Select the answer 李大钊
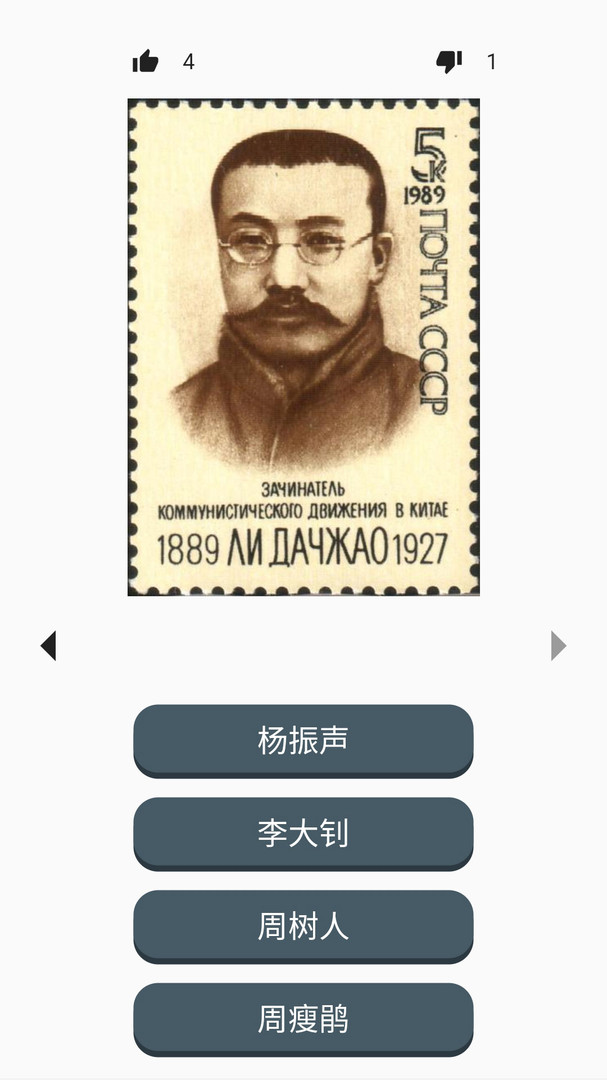Viewport: 607px width, 1080px height. click(303, 834)
